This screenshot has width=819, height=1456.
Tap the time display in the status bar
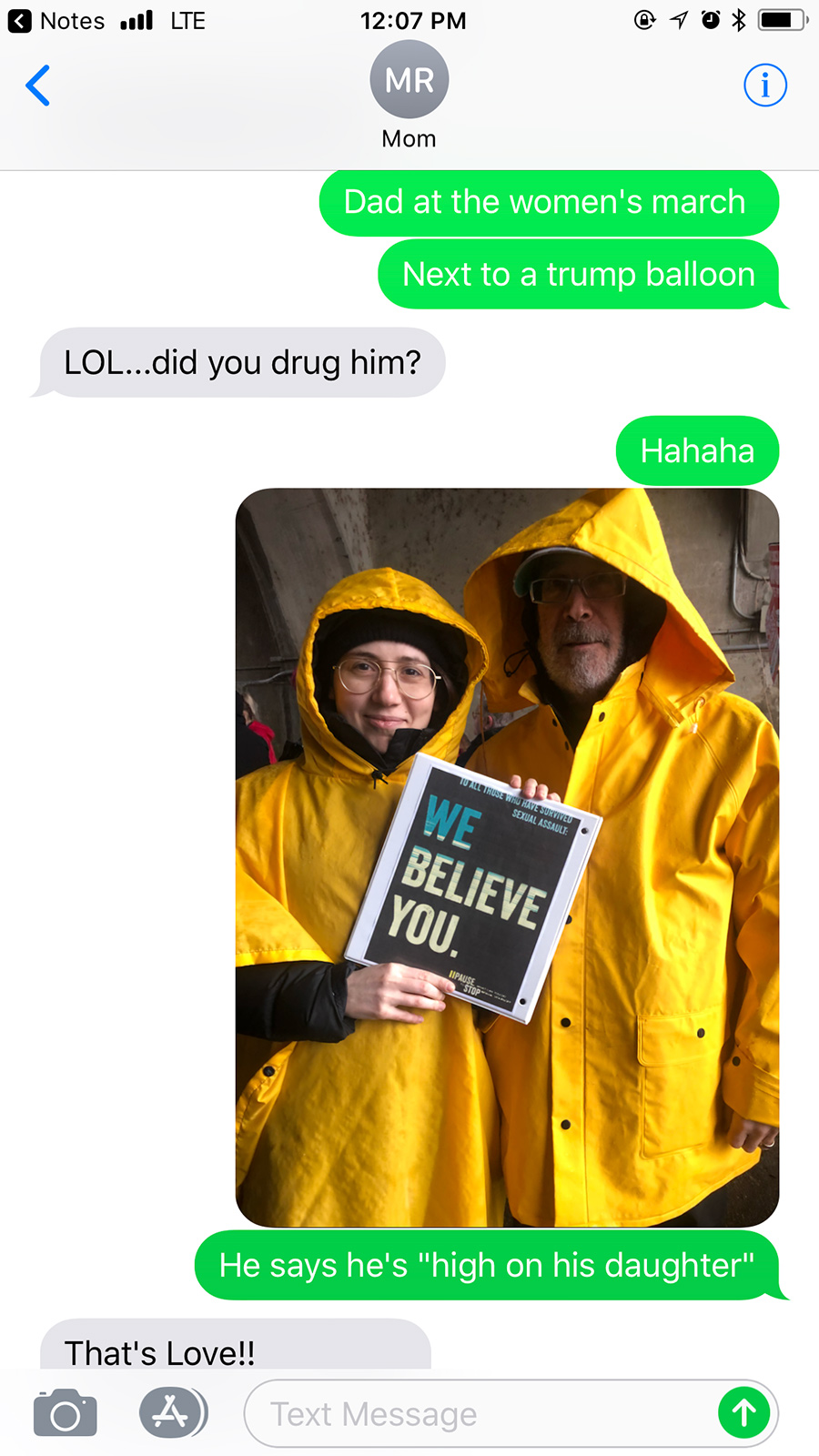coord(411,20)
